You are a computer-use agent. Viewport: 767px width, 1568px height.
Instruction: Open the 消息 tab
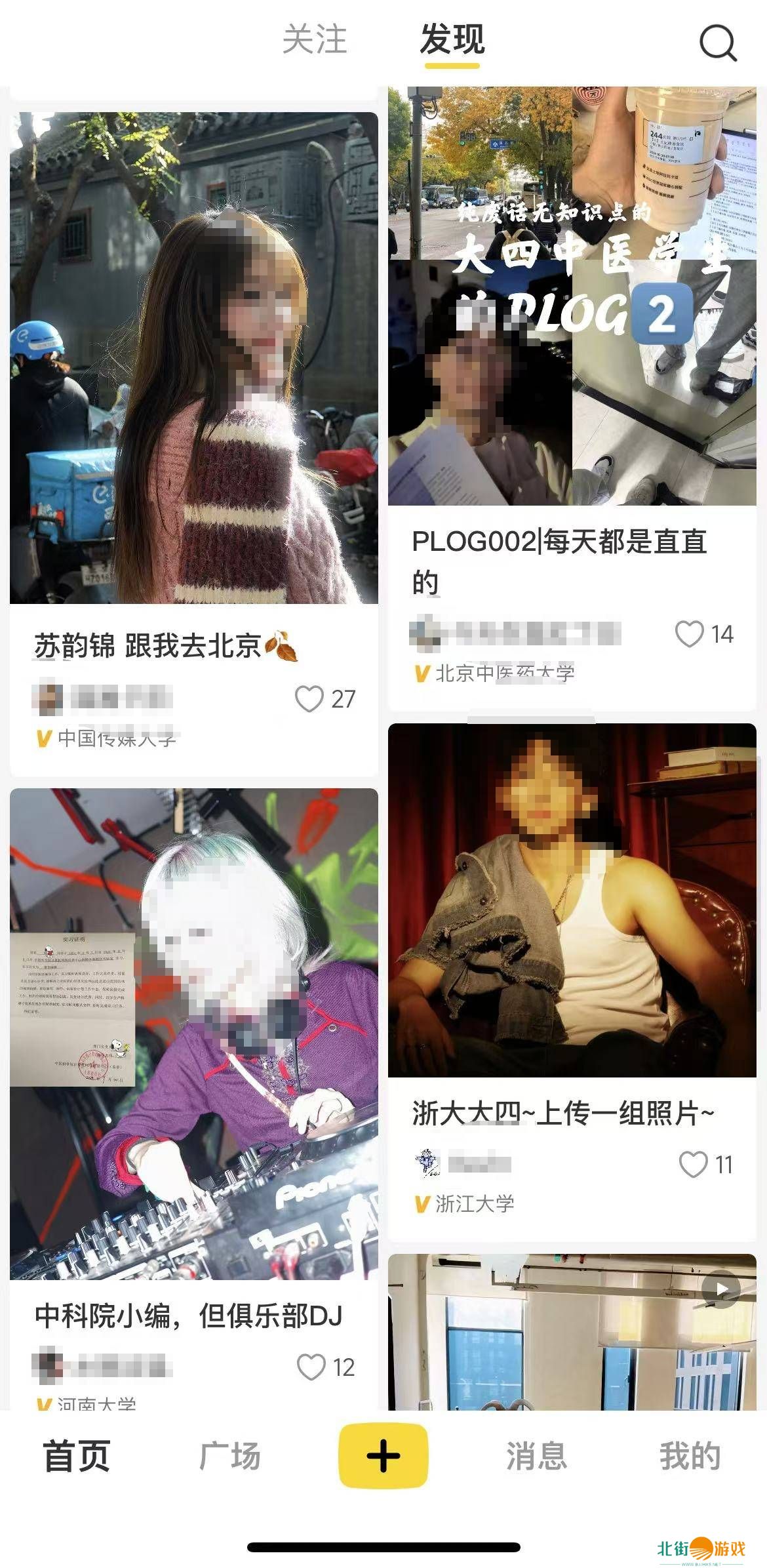coord(536,1457)
